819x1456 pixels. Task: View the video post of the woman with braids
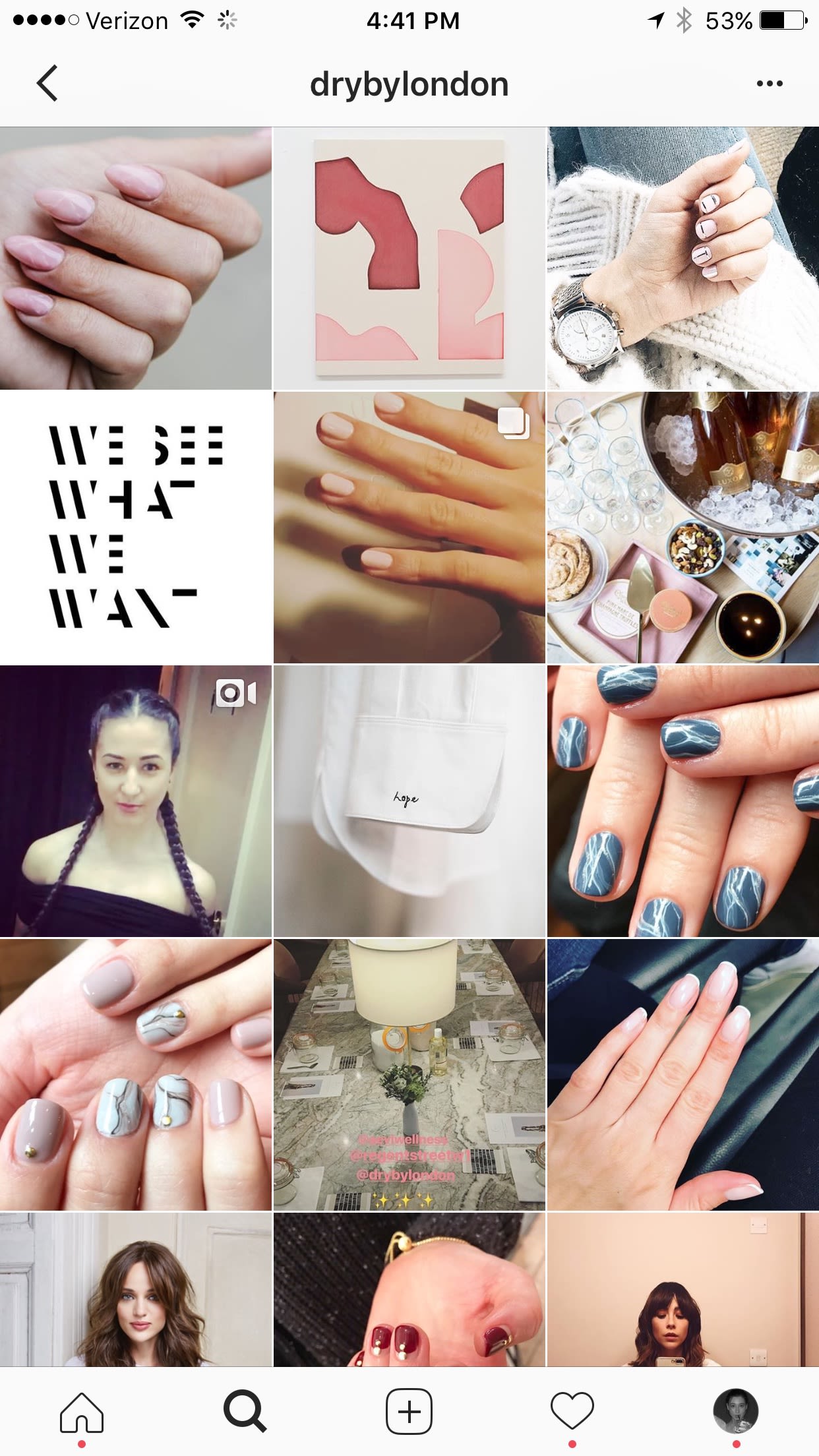(x=135, y=801)
